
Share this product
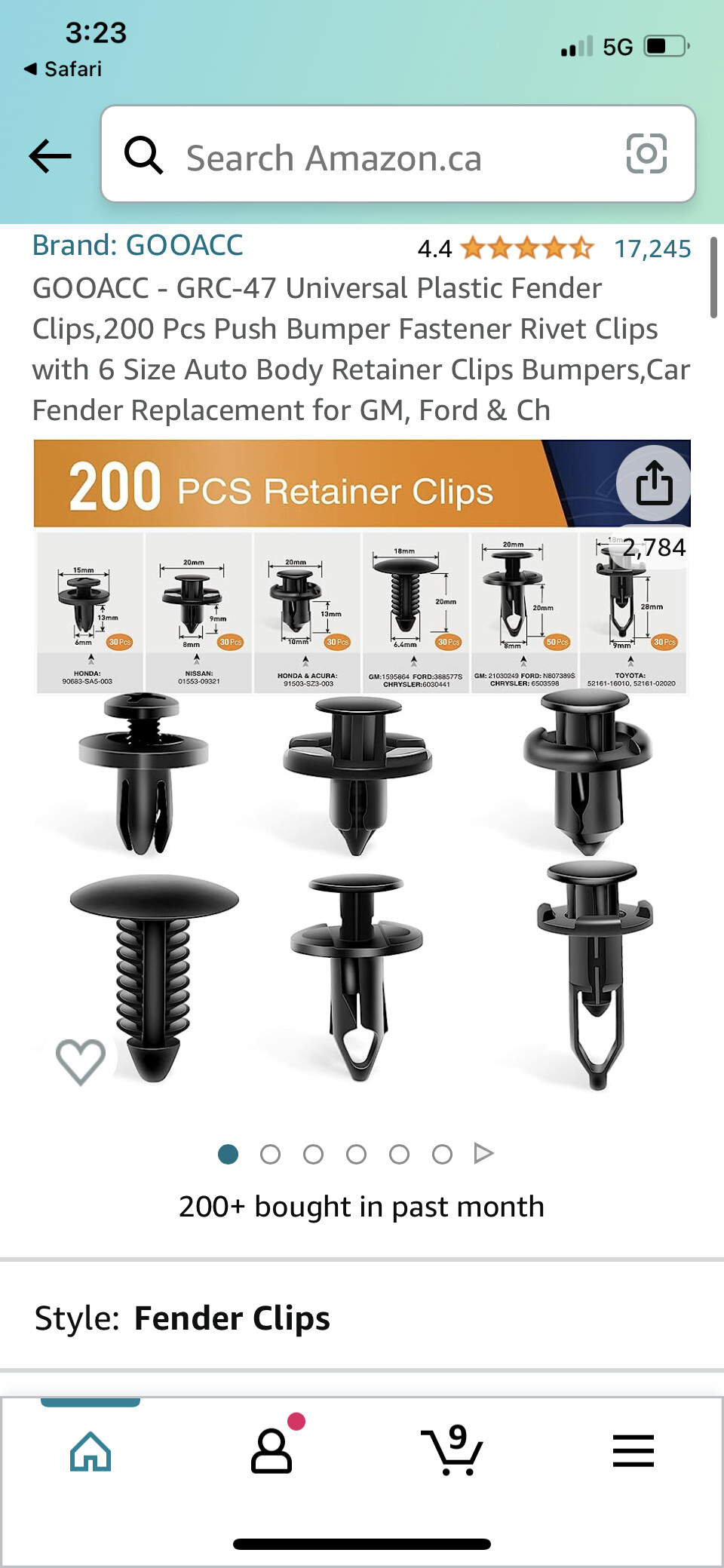pyautogui.click(x=654, y=483)
